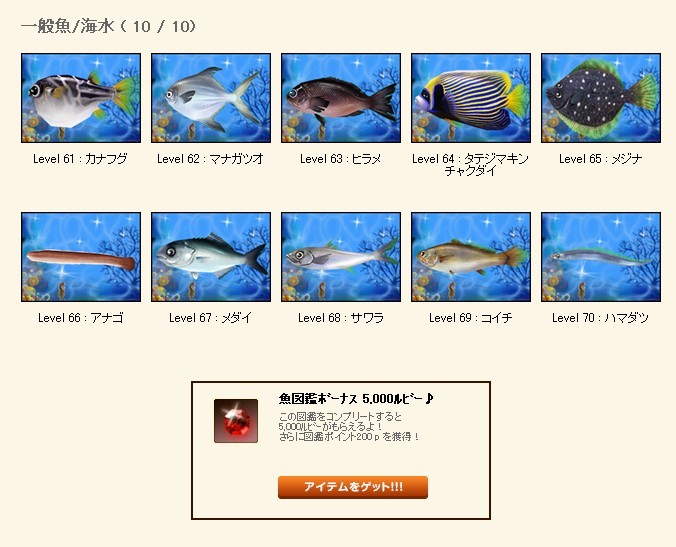Select the Level 70 ハマダツ fish tile
Image resolution: width=676 pixels, height=547 pixels.
tap(601, 257)
